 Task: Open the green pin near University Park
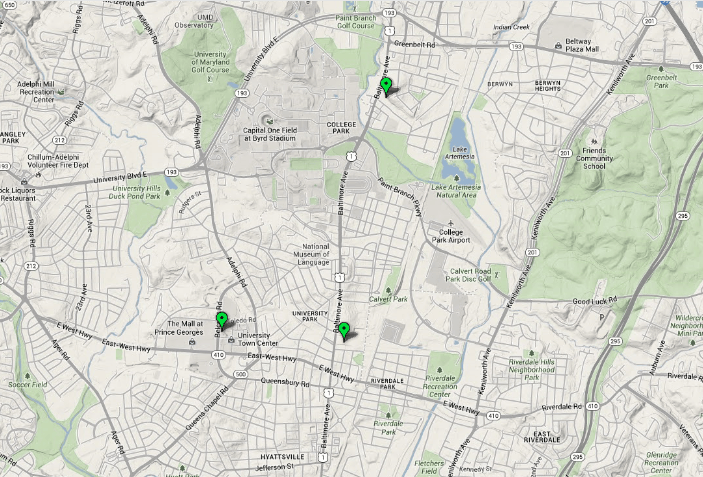click(x=344, y=331)
